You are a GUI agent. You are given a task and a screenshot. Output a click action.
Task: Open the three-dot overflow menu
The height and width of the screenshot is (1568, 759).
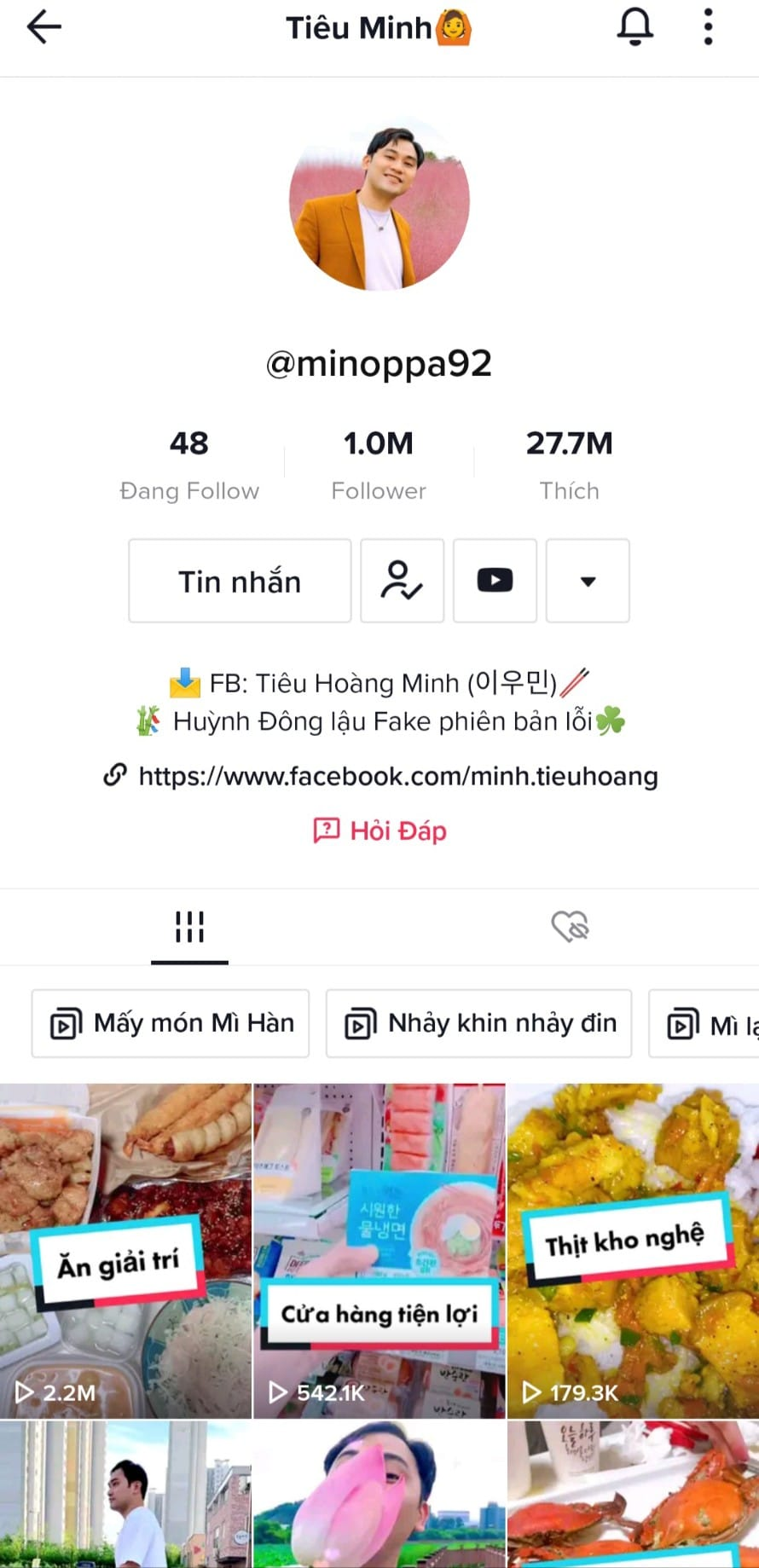pos(708,28)
